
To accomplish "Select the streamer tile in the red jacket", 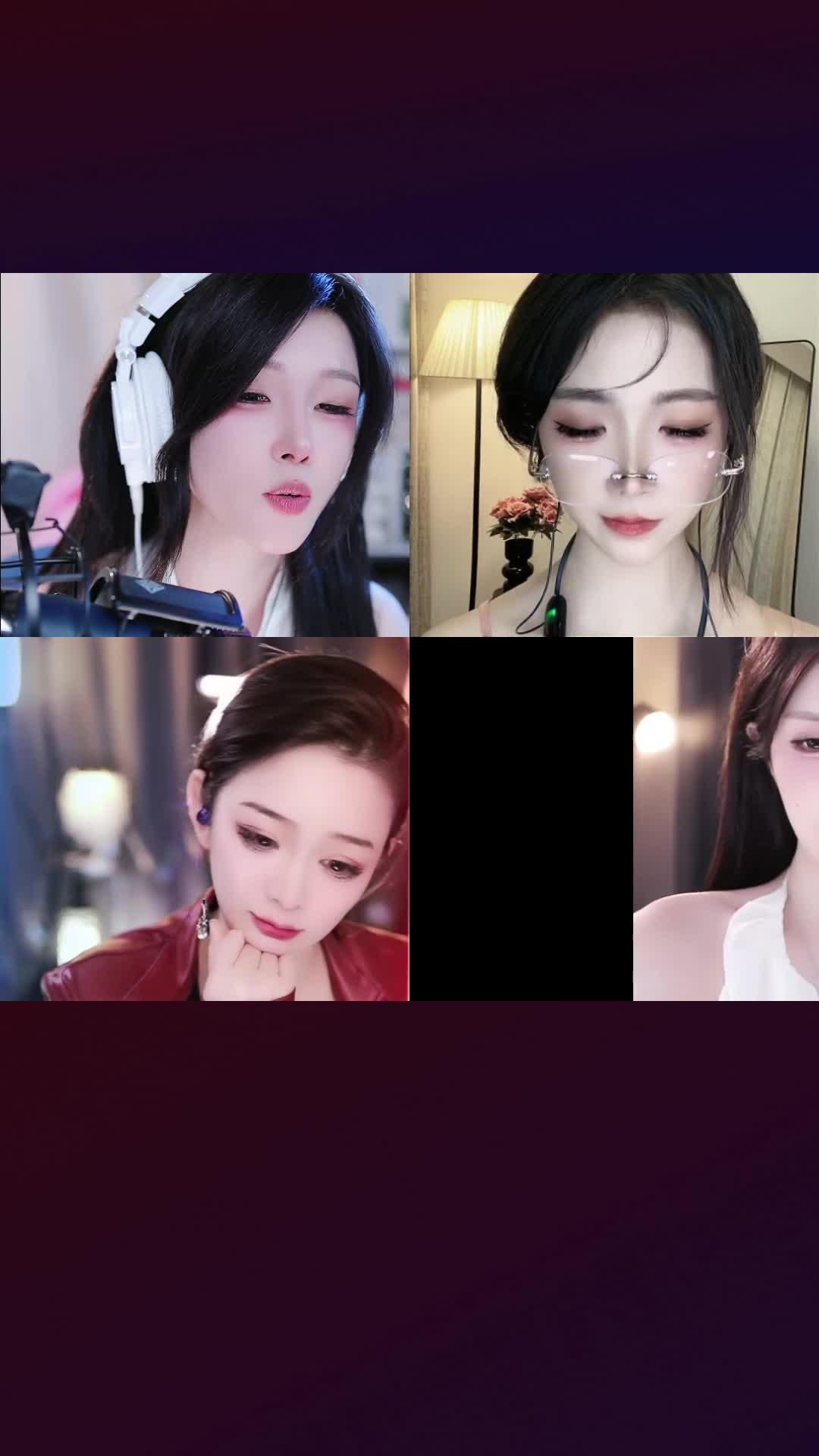I will tap(205, 819).
